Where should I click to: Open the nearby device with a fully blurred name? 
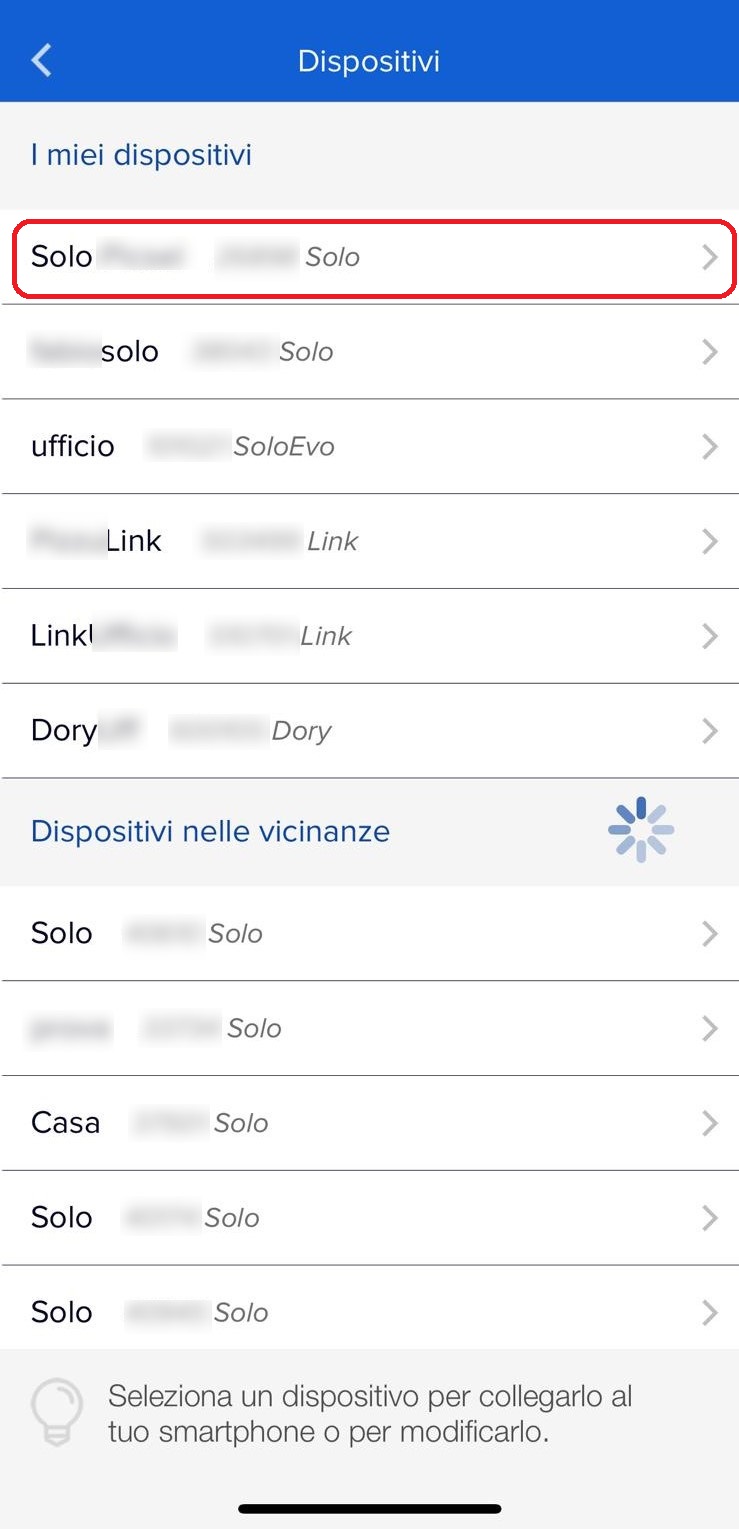click(x=369, y=1028)
